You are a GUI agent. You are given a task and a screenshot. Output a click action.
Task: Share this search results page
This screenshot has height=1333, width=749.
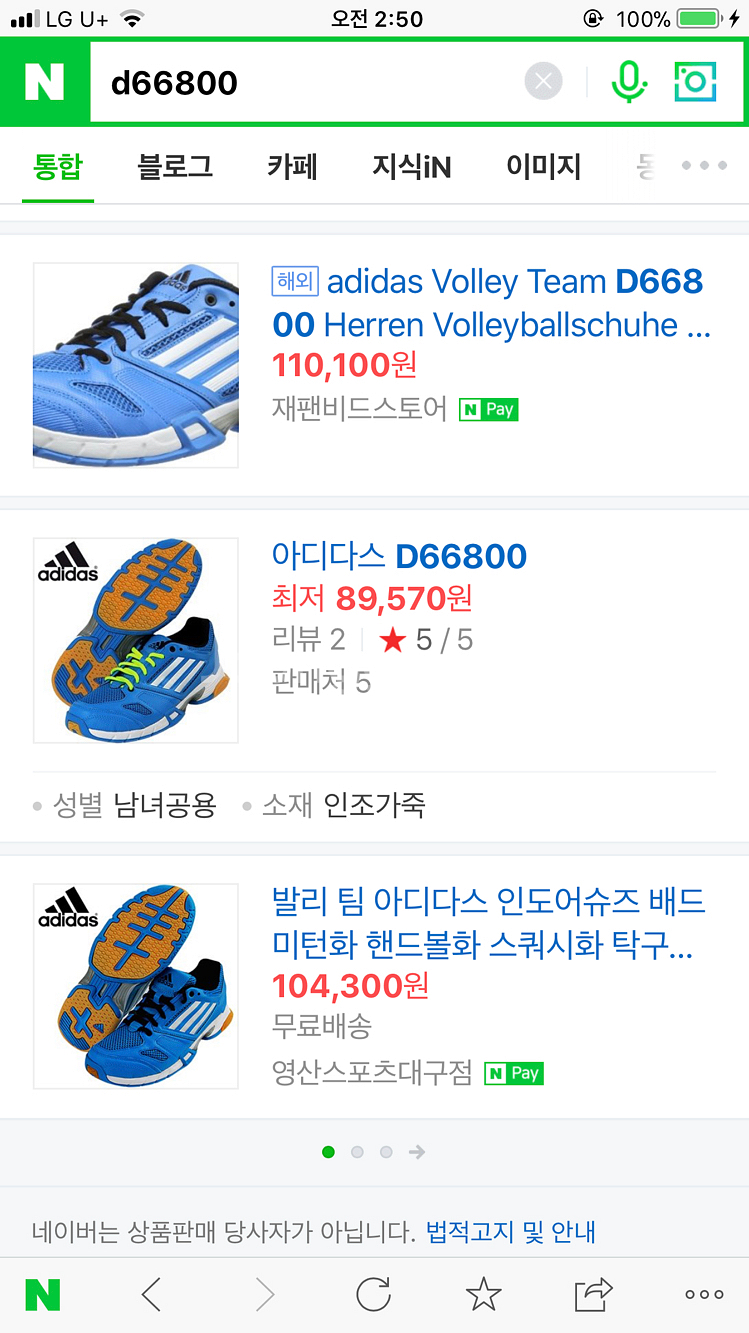pyautogui.click(x=593, y=1295)
